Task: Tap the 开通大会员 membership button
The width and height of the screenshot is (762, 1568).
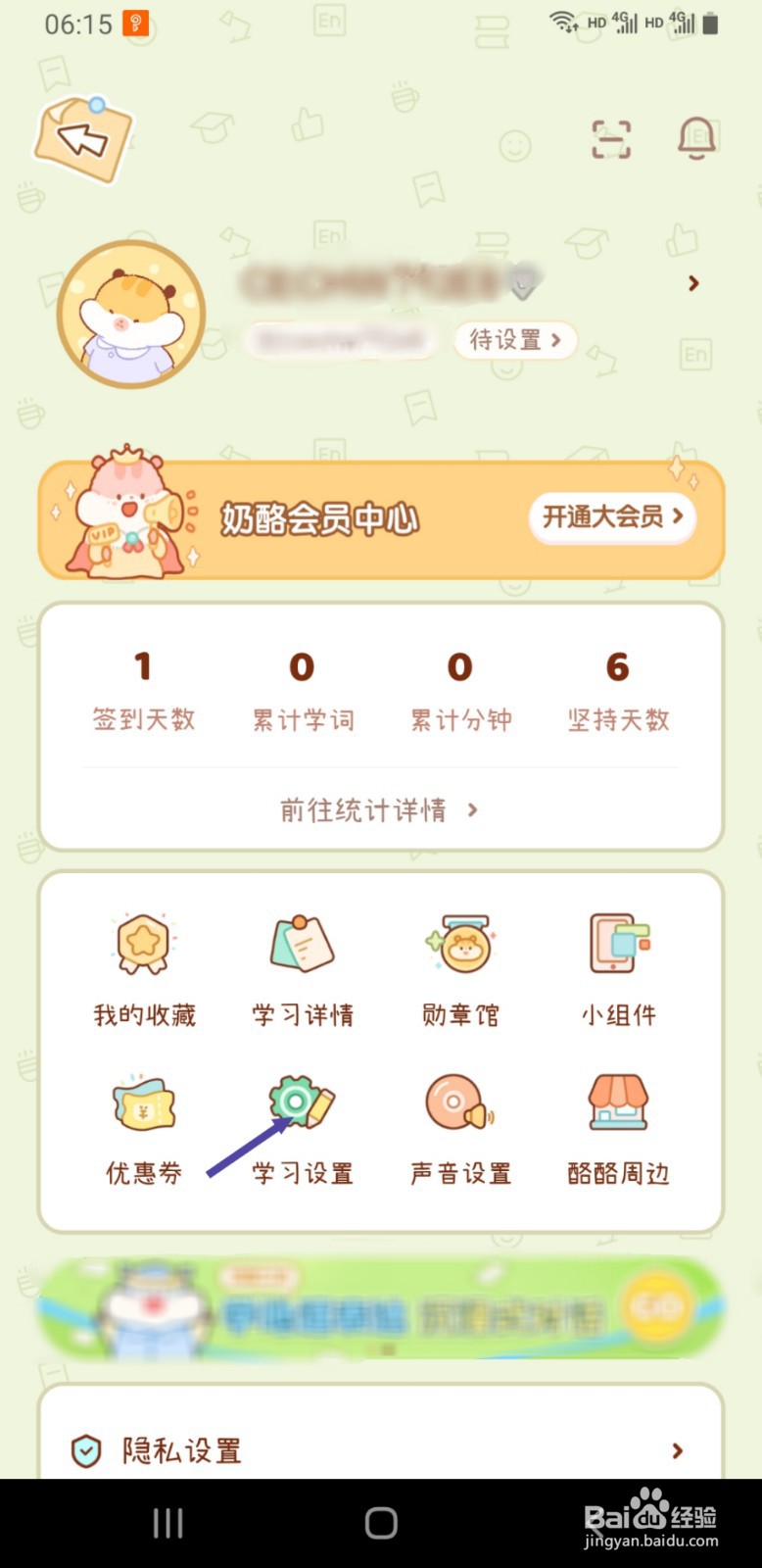Action: tap(610, 517)
